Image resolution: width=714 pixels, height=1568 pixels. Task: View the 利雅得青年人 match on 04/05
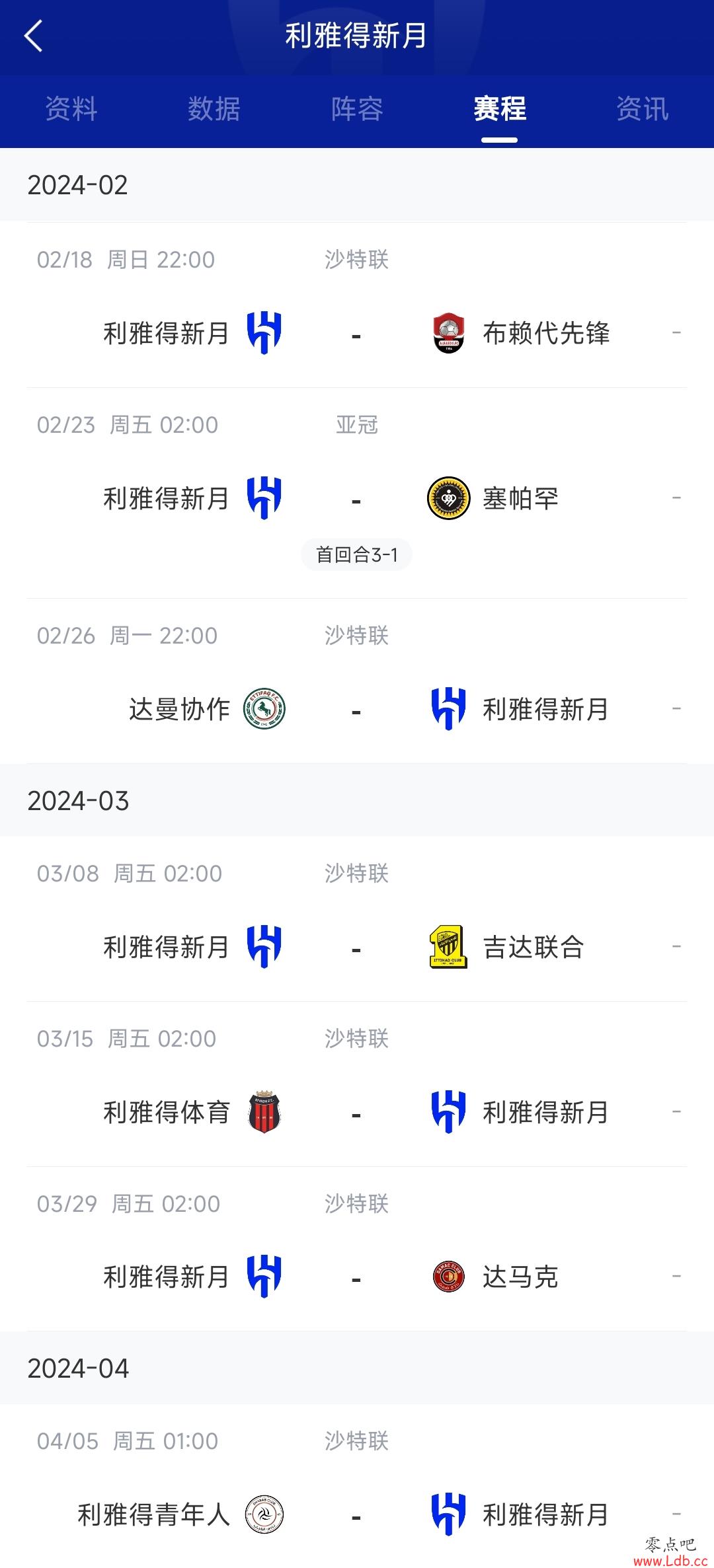[x=357, y=1486]
